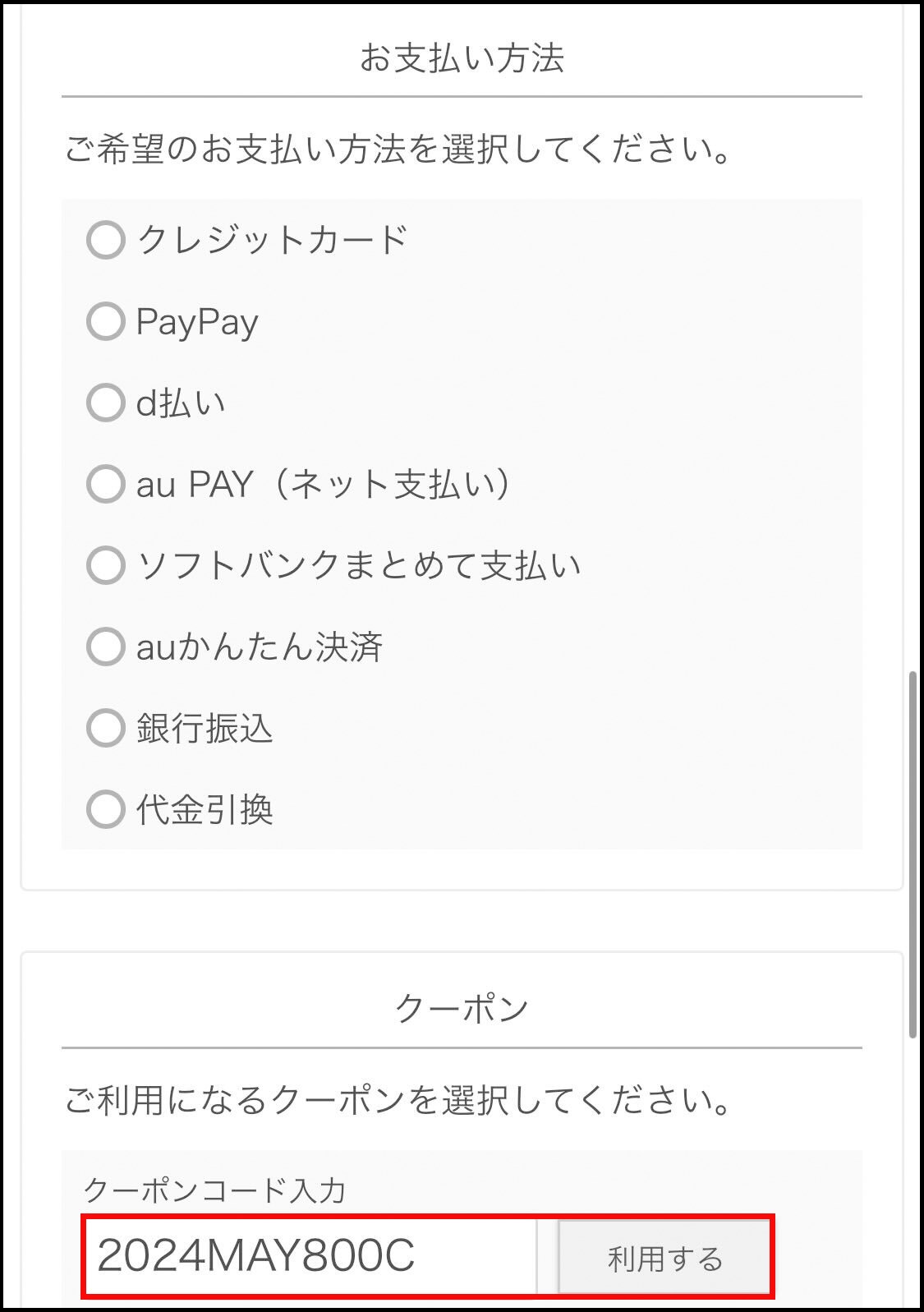Screen dimensions: 924x1312
Task: Pick au PAY（ネット支払い）option
Action: [106, 484]
